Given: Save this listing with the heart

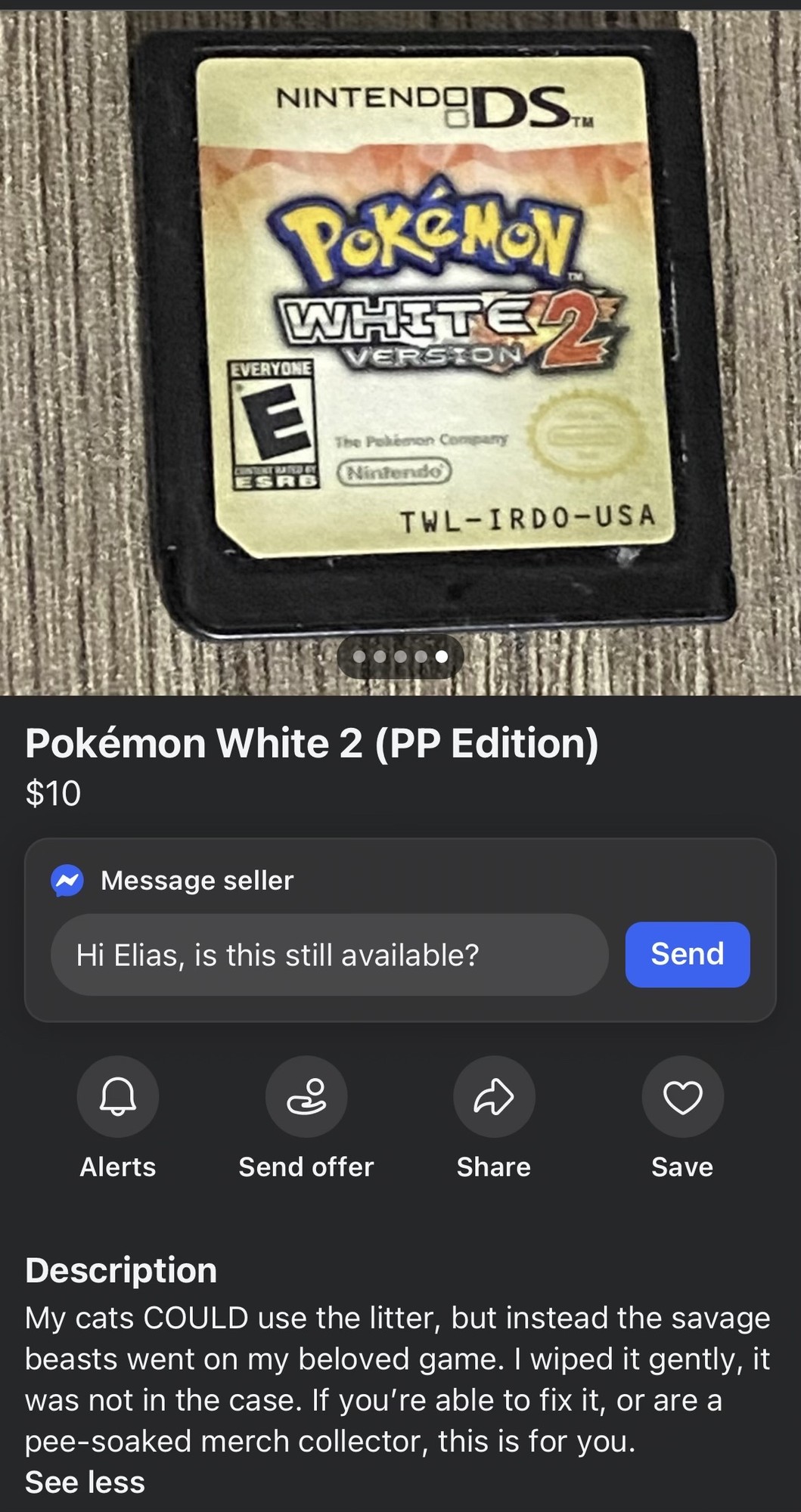Looking at the screenshot, I should pos(682,1096).
